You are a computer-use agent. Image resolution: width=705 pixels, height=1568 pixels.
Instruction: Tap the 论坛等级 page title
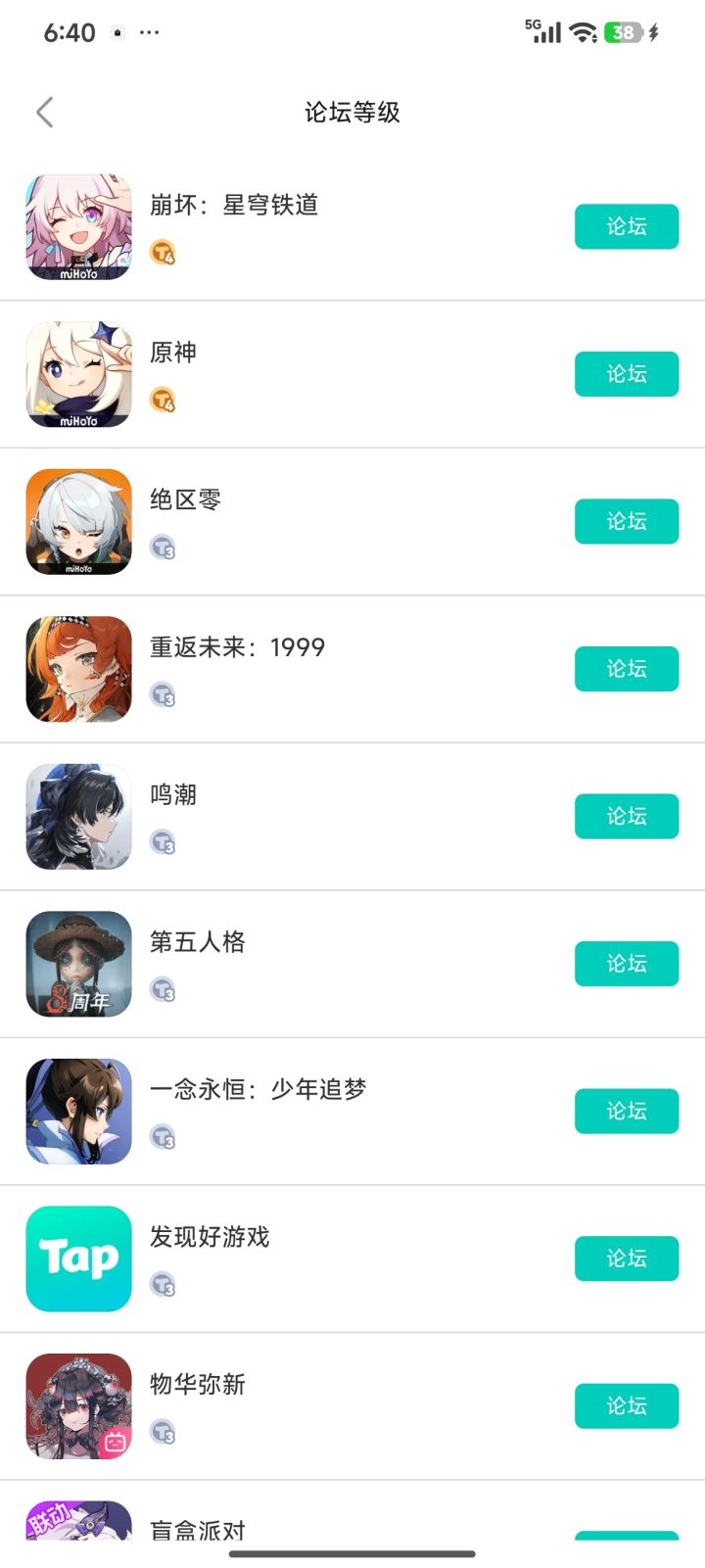click(x=352, y=112)
